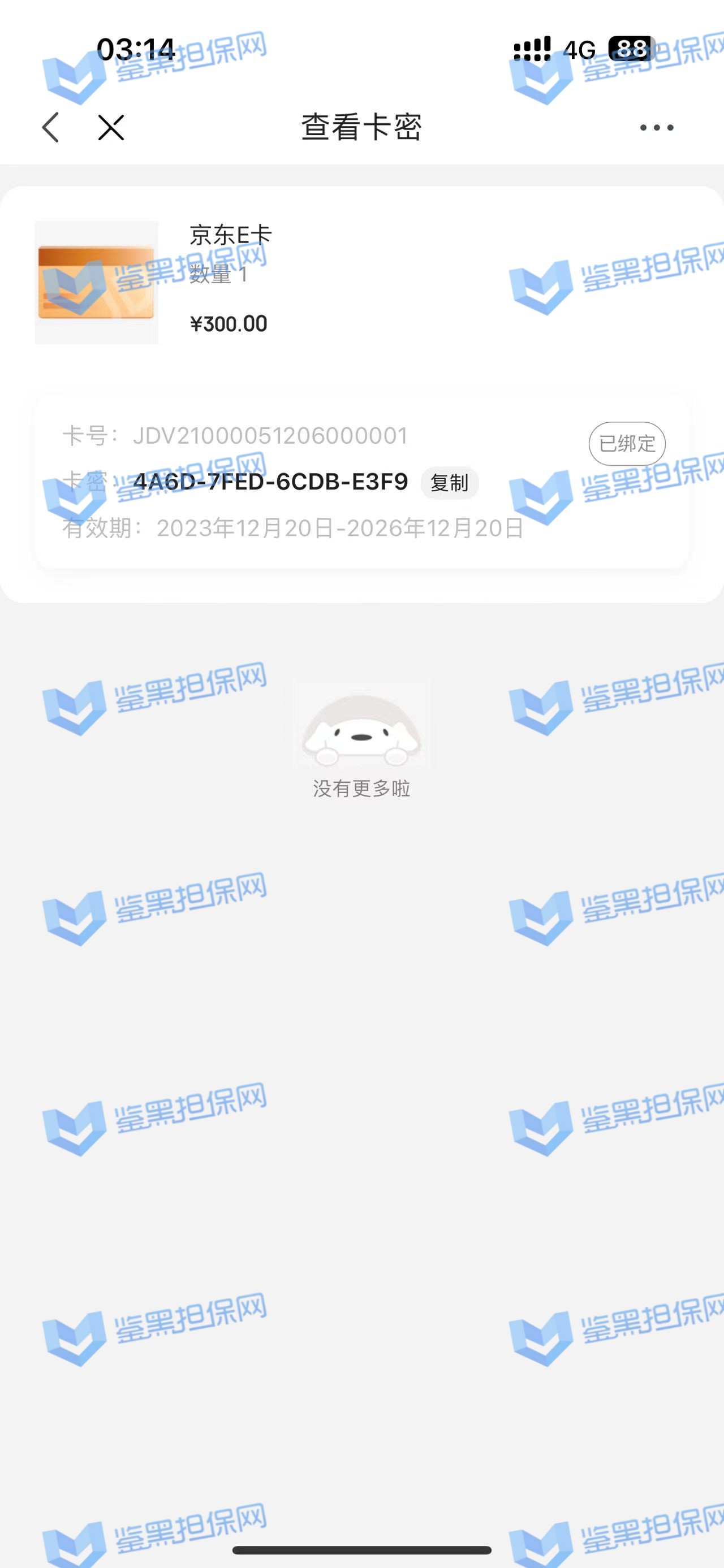Copy the card password with 复制
724x1568 pixels.
click(x=449, y=483)
